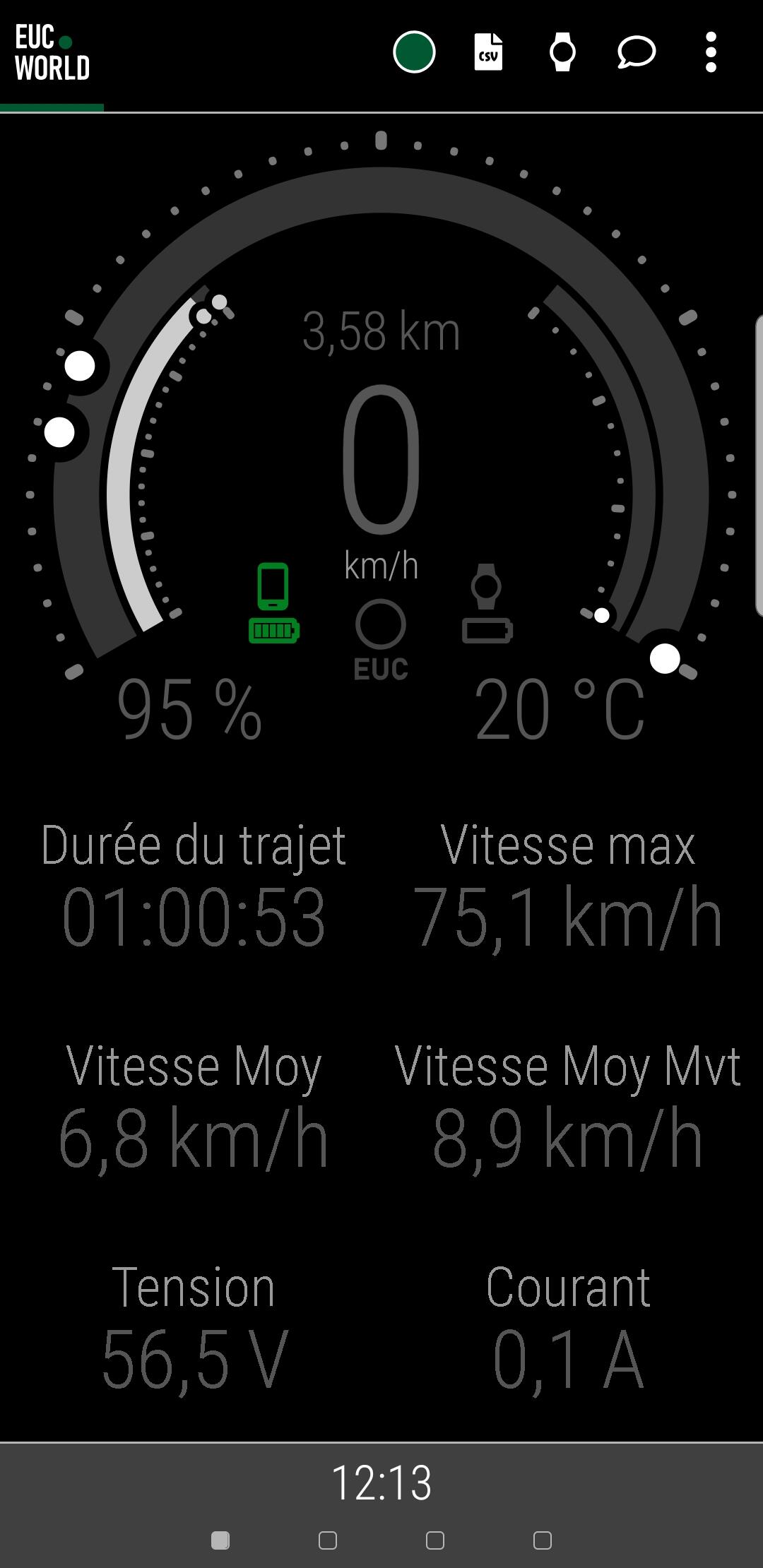
Task: Go to the second page indicator
Action: [x=328, y=1540]
